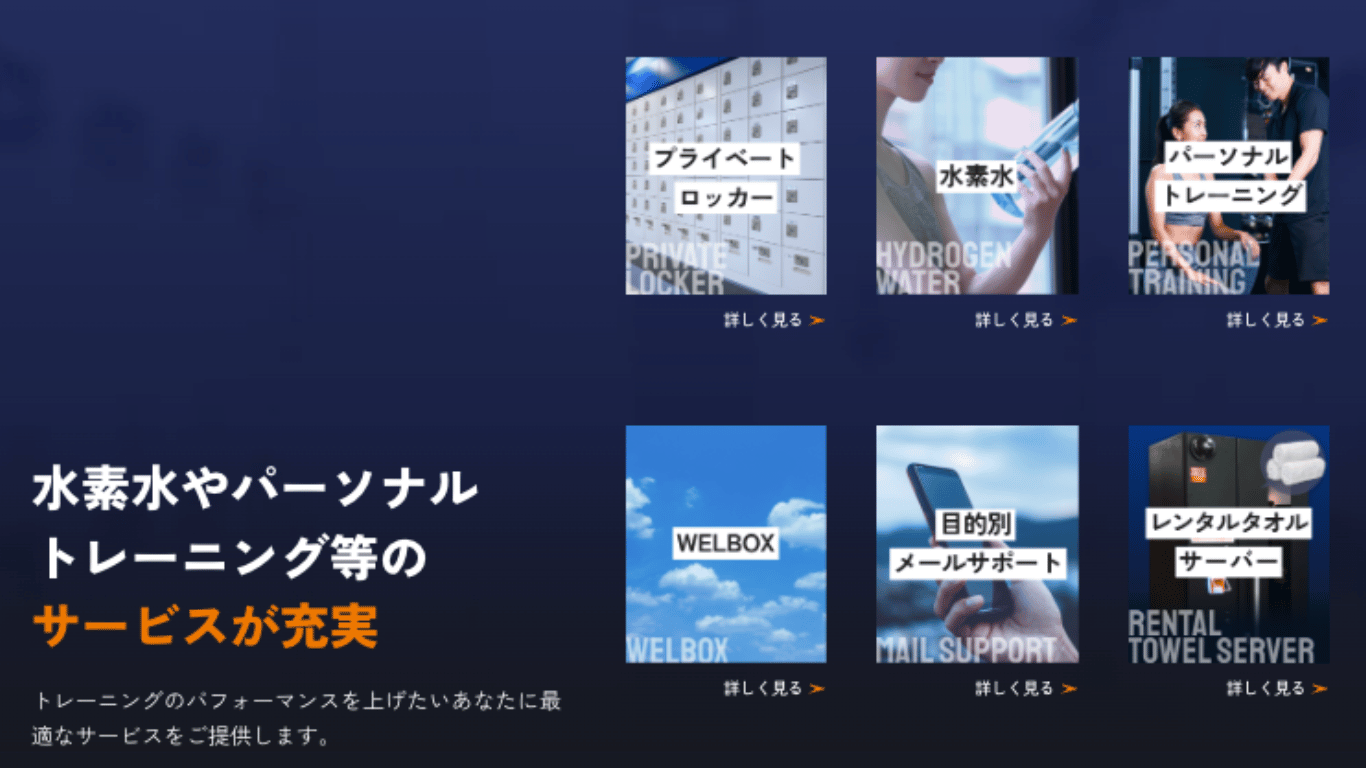Tap 詳しく見る under Rental Towel Server
1366x768 pixels.
[x=1277, y=688]
